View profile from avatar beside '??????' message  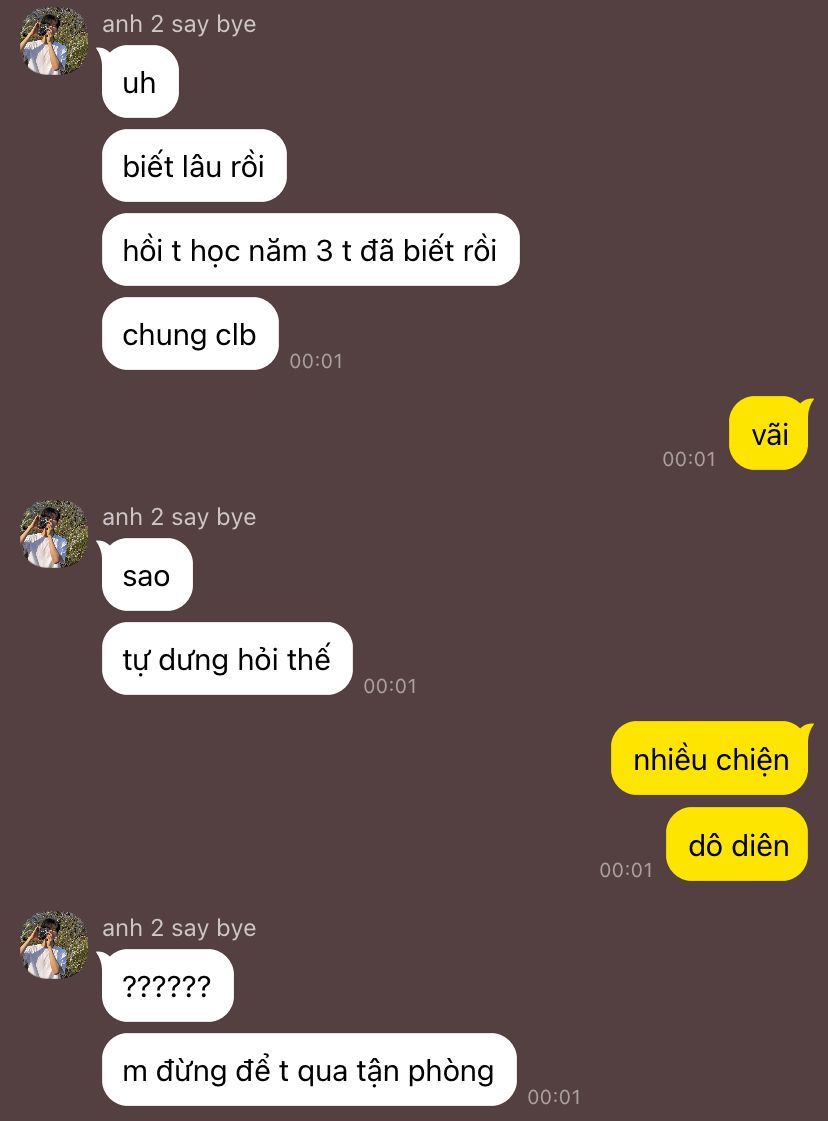54,945
